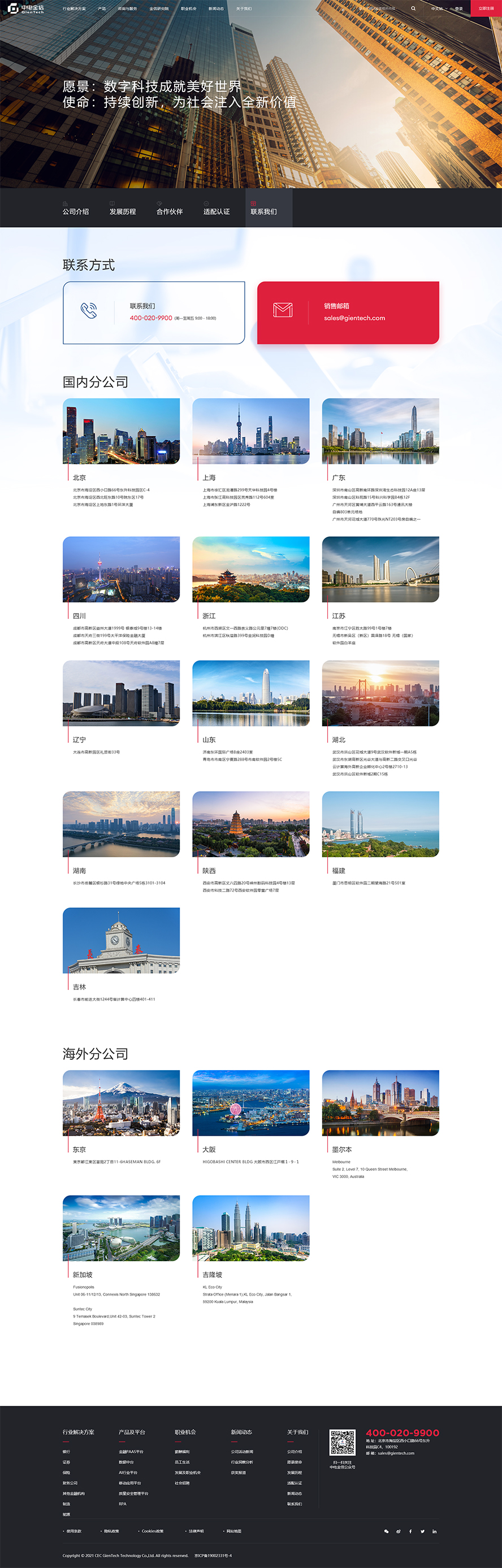Open the 隐私政策 privacy policy link
502x1568 pixels.
[x=111, y=1531]
